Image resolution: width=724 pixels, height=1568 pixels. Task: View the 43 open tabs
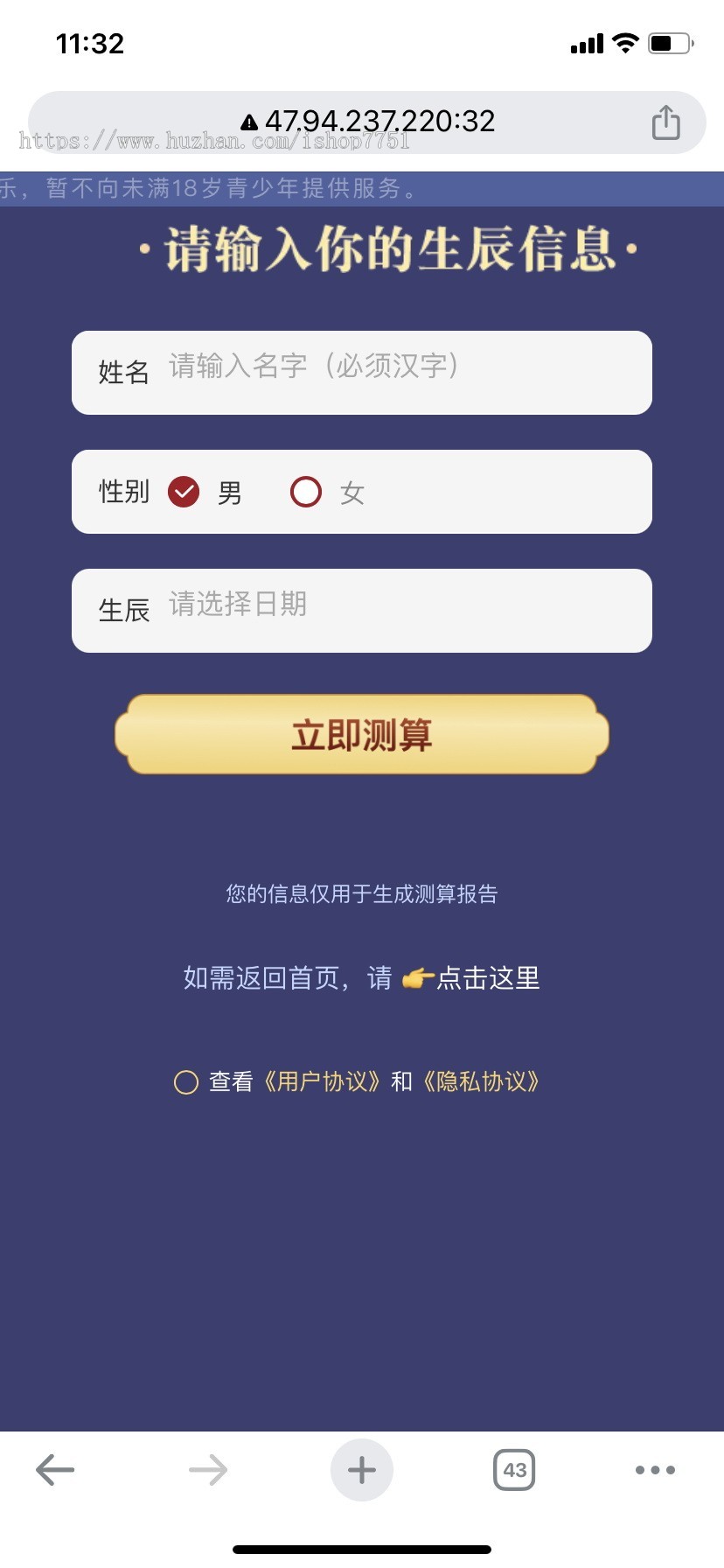514,1470
